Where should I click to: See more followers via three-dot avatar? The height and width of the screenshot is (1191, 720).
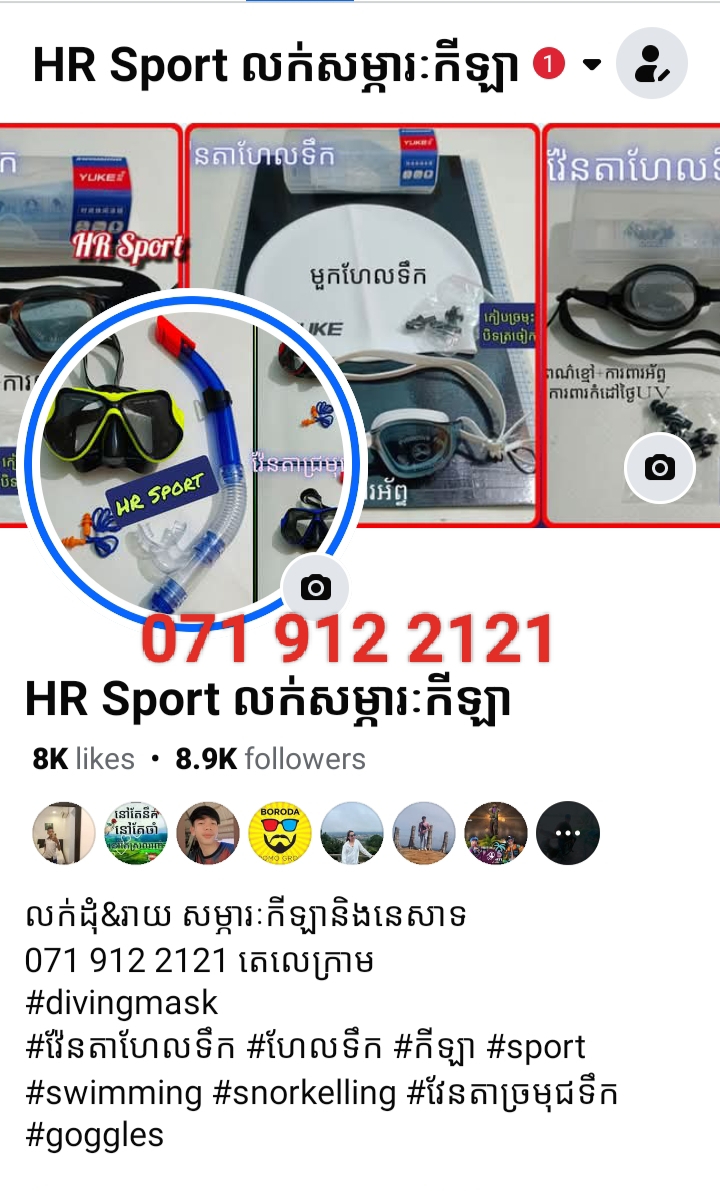point(568,832)
